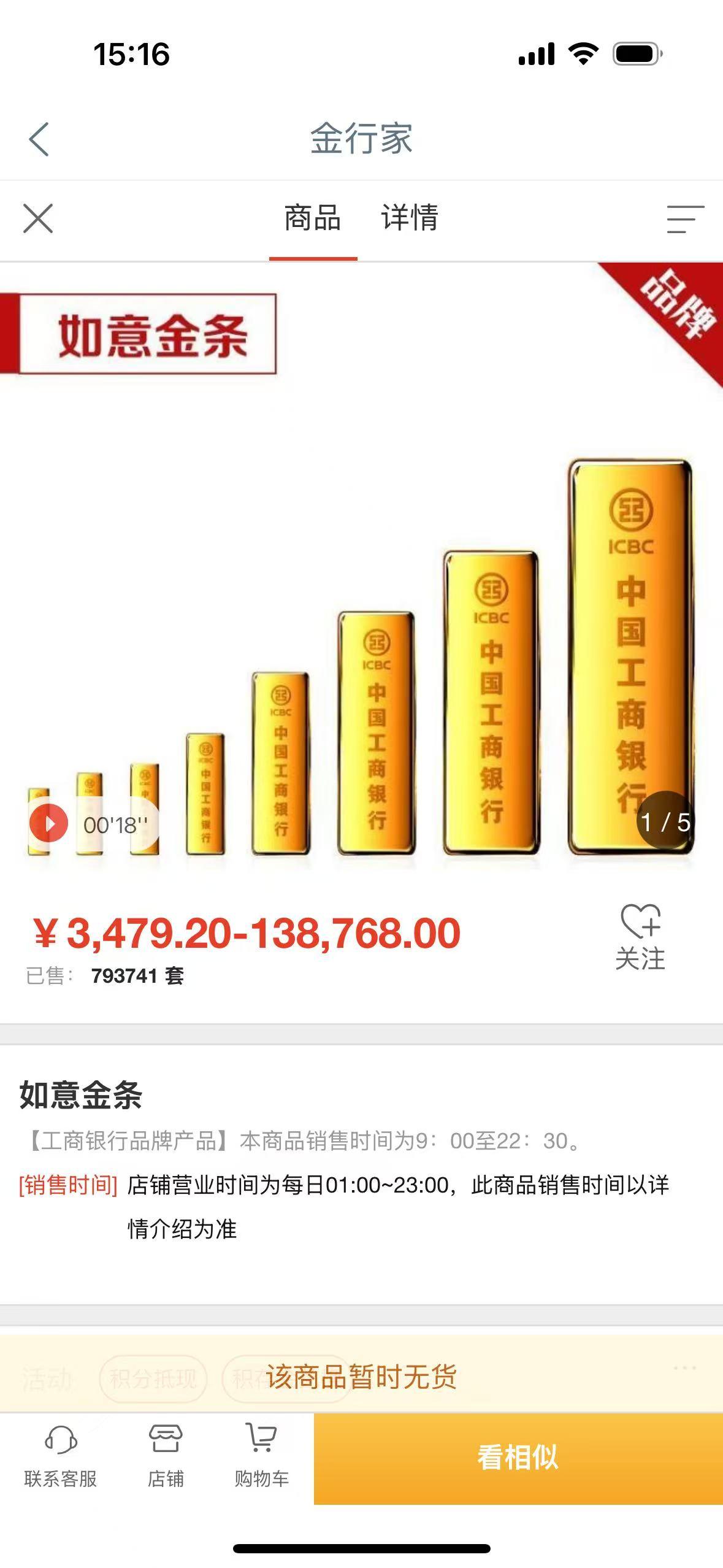Image resolution: width=723 pixels, height=1568 pixels.
Task: Switch to the 商品 tab
Action: tap(313, 218)
